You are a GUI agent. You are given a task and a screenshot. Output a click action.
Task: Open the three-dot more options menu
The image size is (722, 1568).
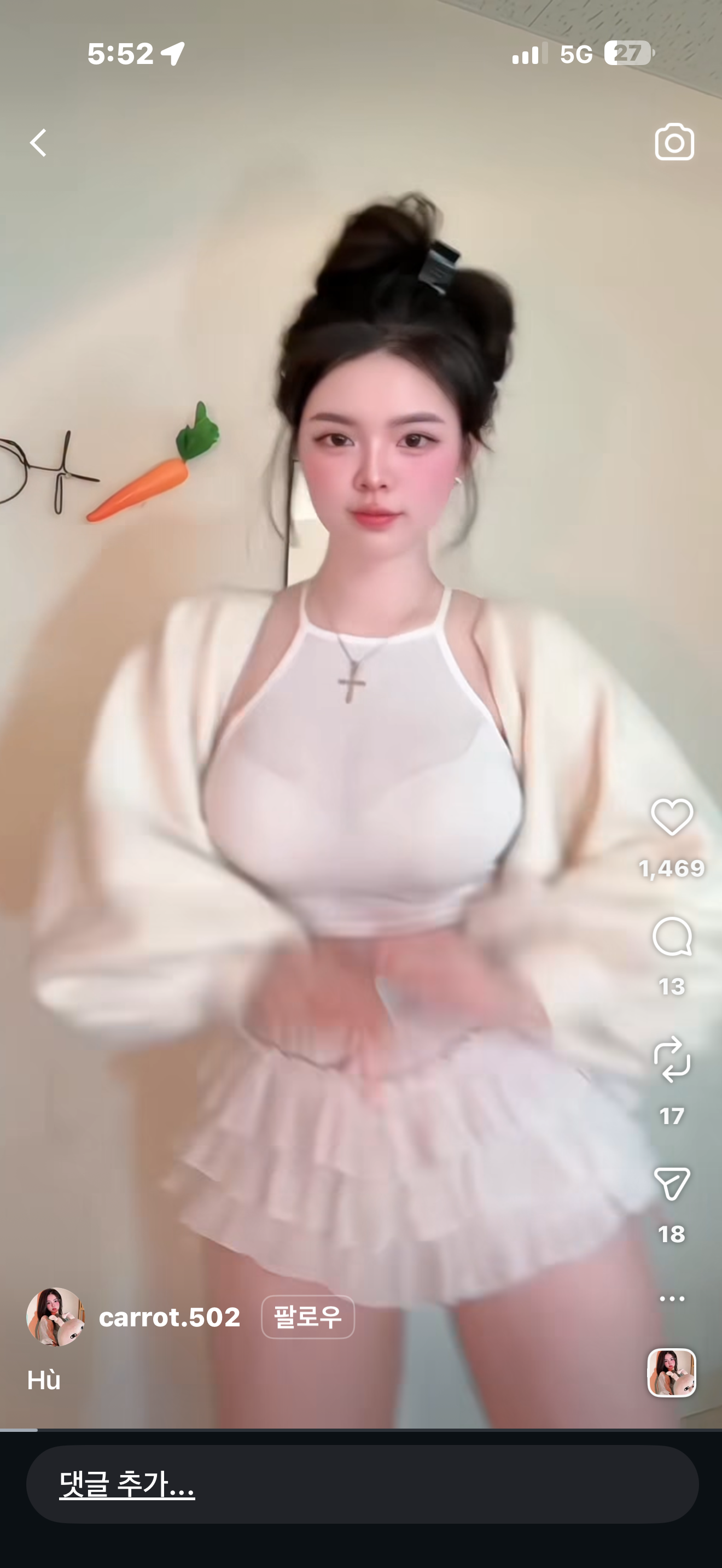tap(672, 1298)
